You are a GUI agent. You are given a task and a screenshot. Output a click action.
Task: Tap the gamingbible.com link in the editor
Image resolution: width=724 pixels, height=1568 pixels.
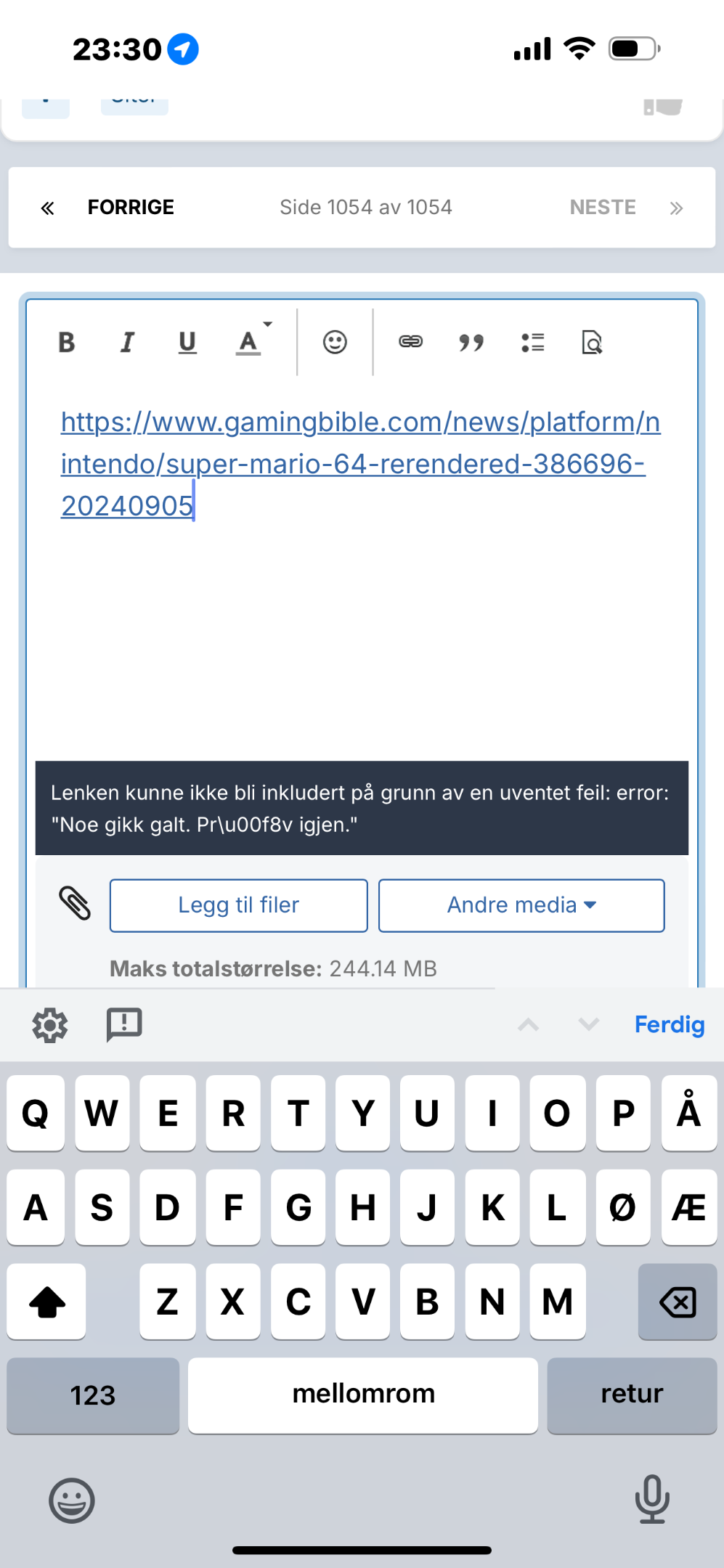pyautogui.click(x=360, y=464)
